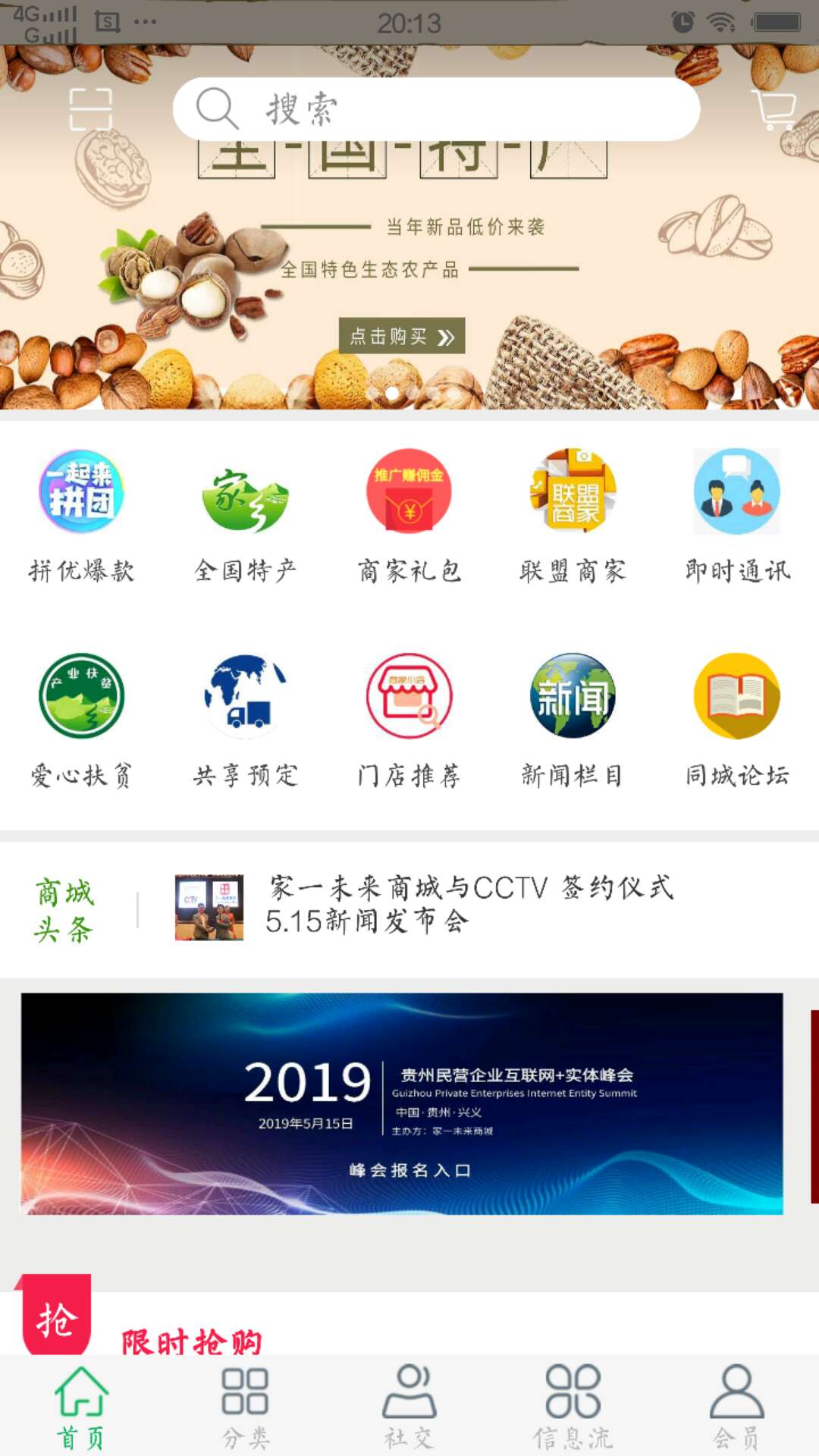Open the 商家礼包 merchant gift icon

point(409,491)
